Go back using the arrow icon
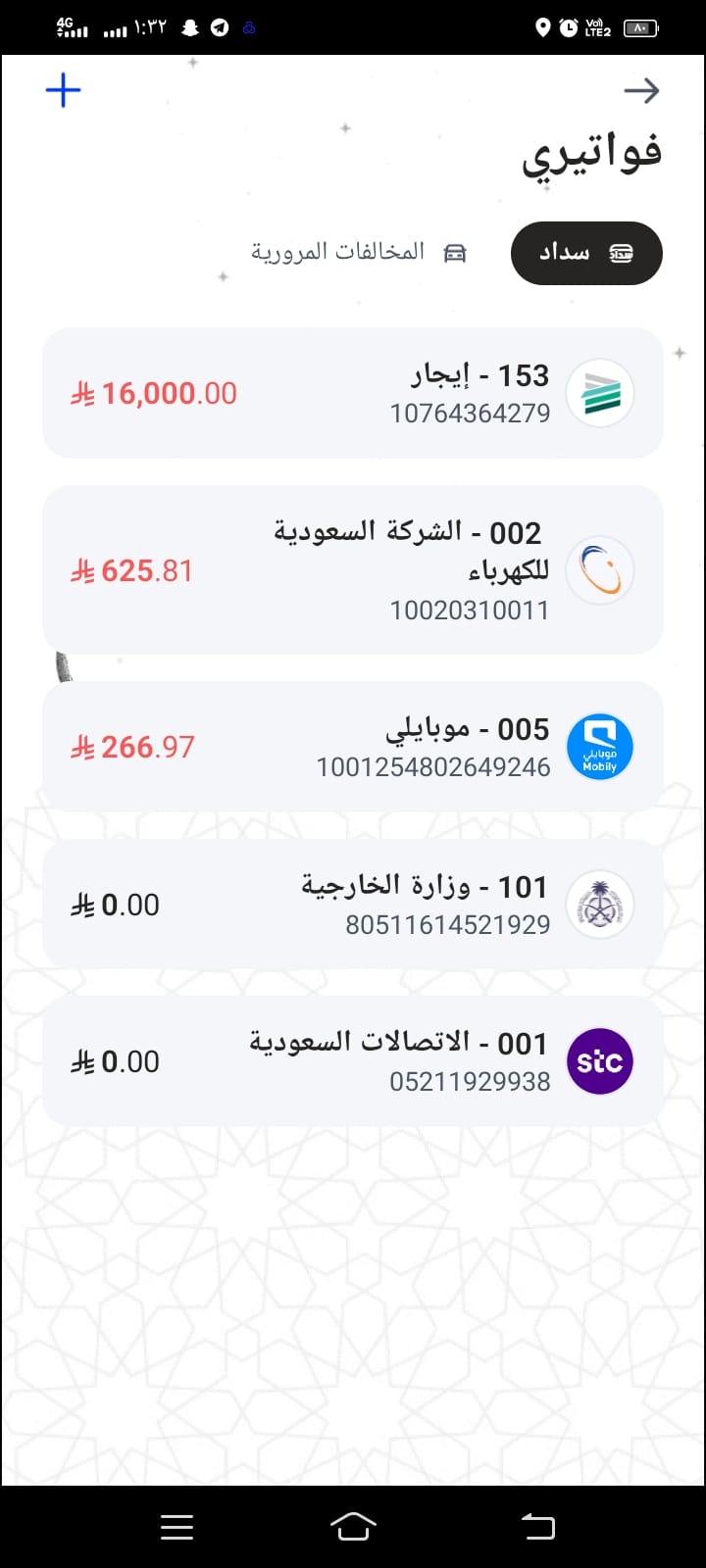Screen dimensions: 706x1568 (x=641, y=91)
